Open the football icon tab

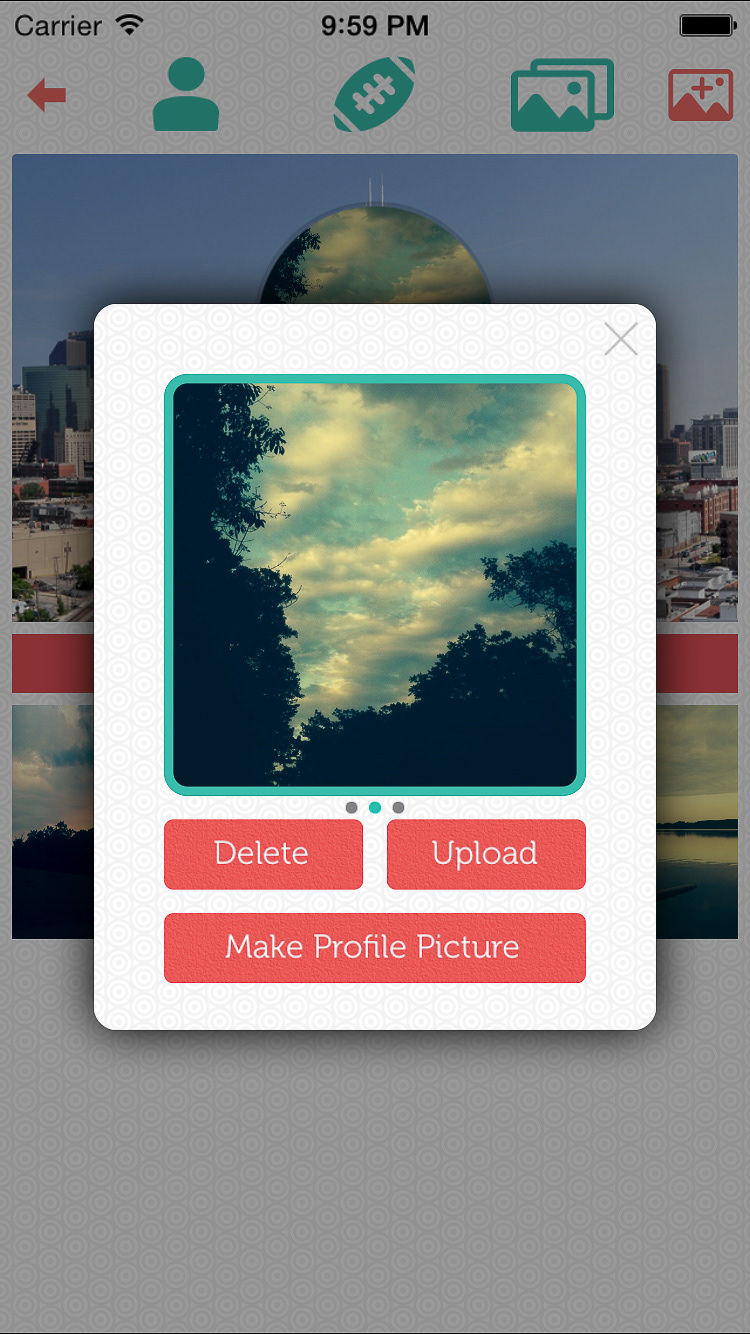[374, 95]
